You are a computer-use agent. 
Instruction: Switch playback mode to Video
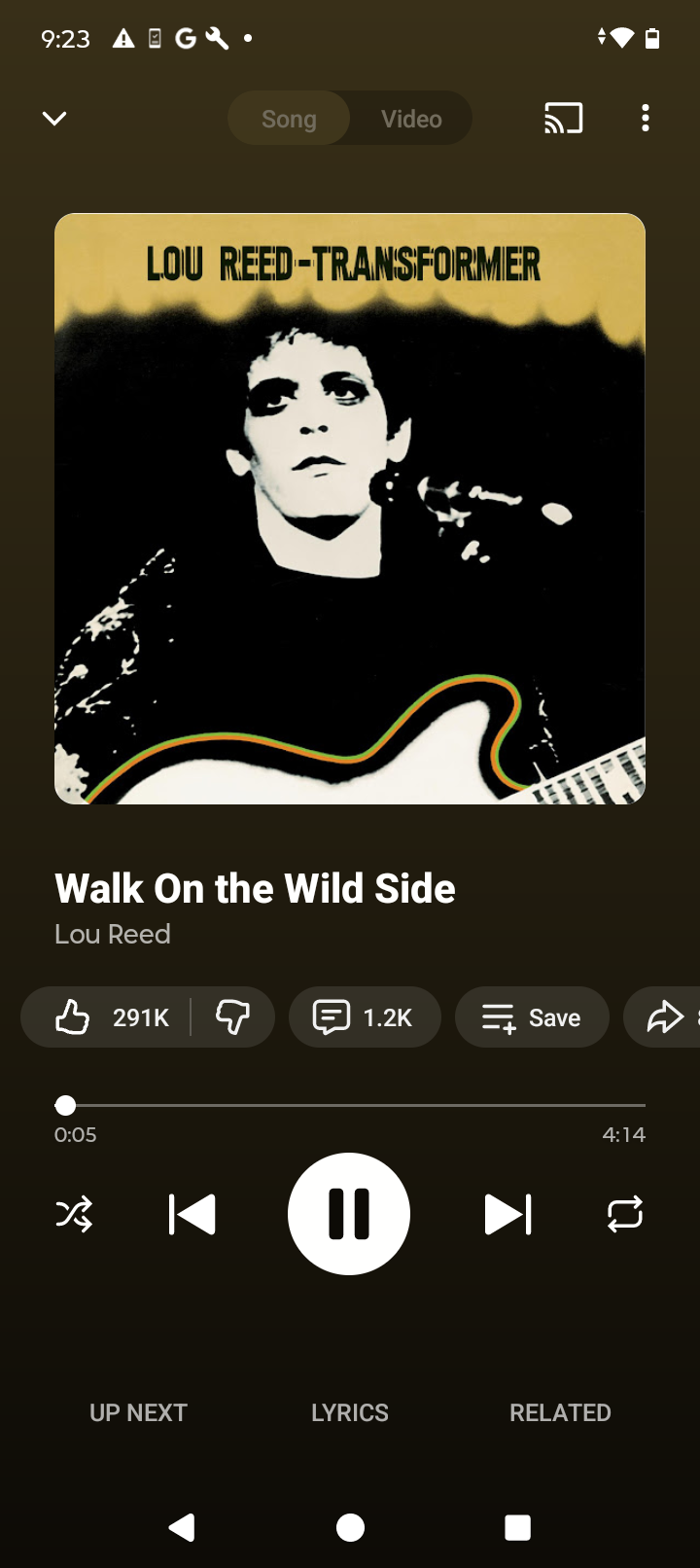coord(410,118)
